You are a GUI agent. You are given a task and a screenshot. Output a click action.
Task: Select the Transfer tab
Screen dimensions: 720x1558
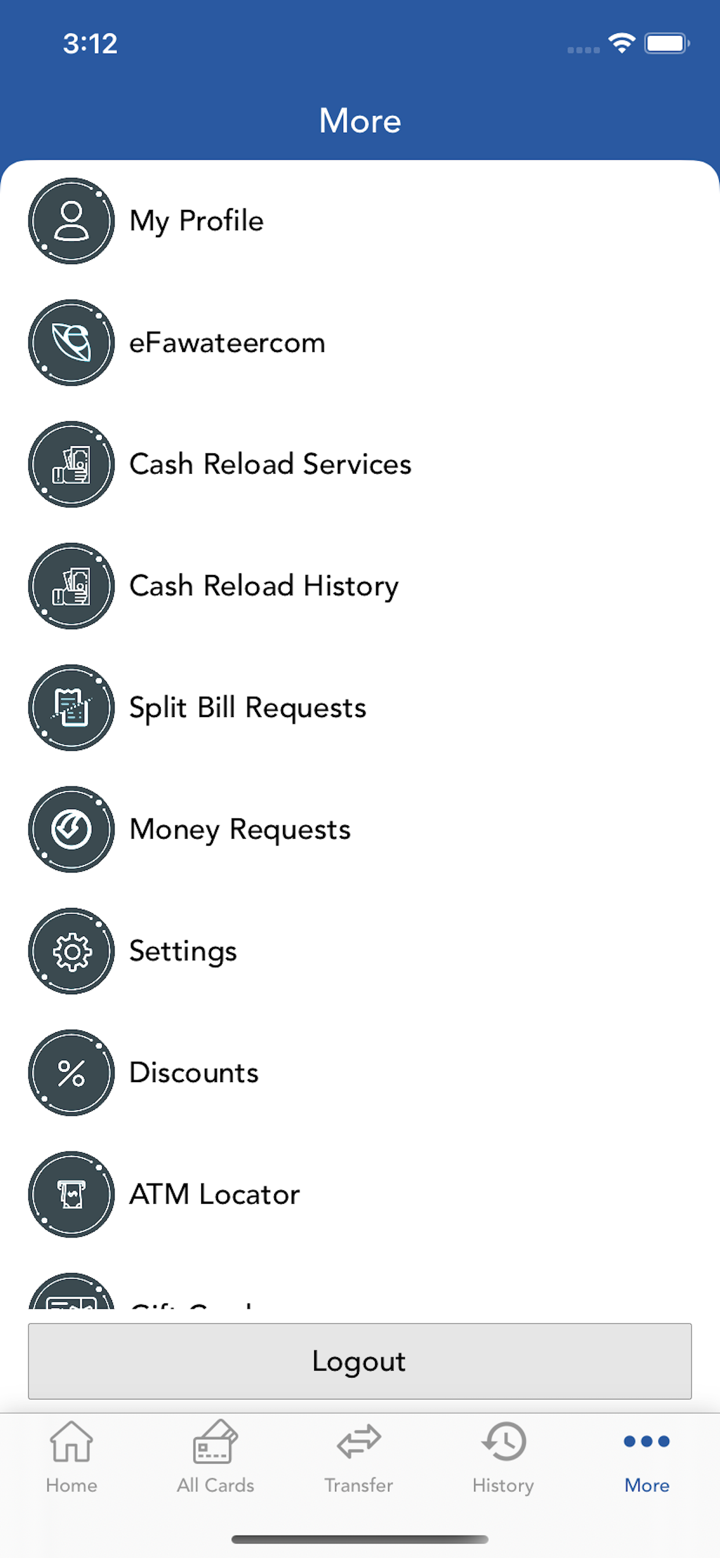(x=359, y=1458)
